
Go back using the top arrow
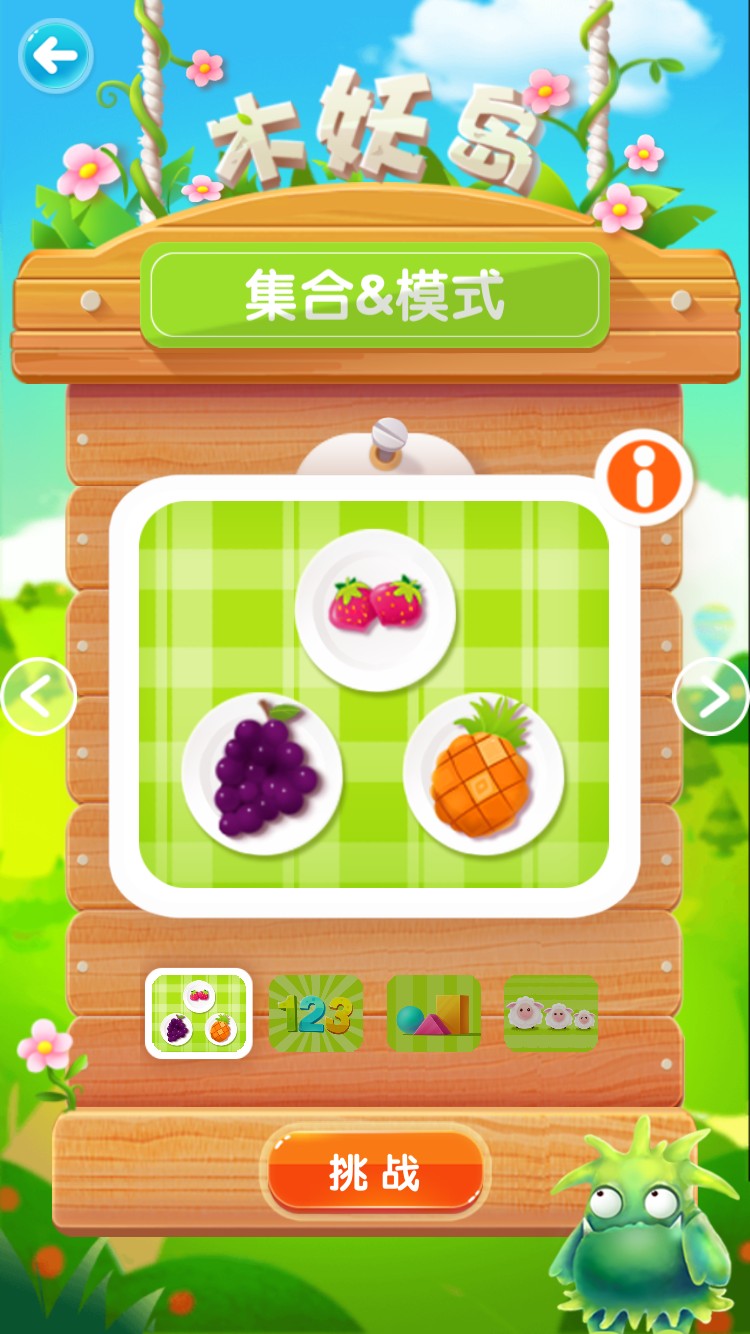pos(55,56)
